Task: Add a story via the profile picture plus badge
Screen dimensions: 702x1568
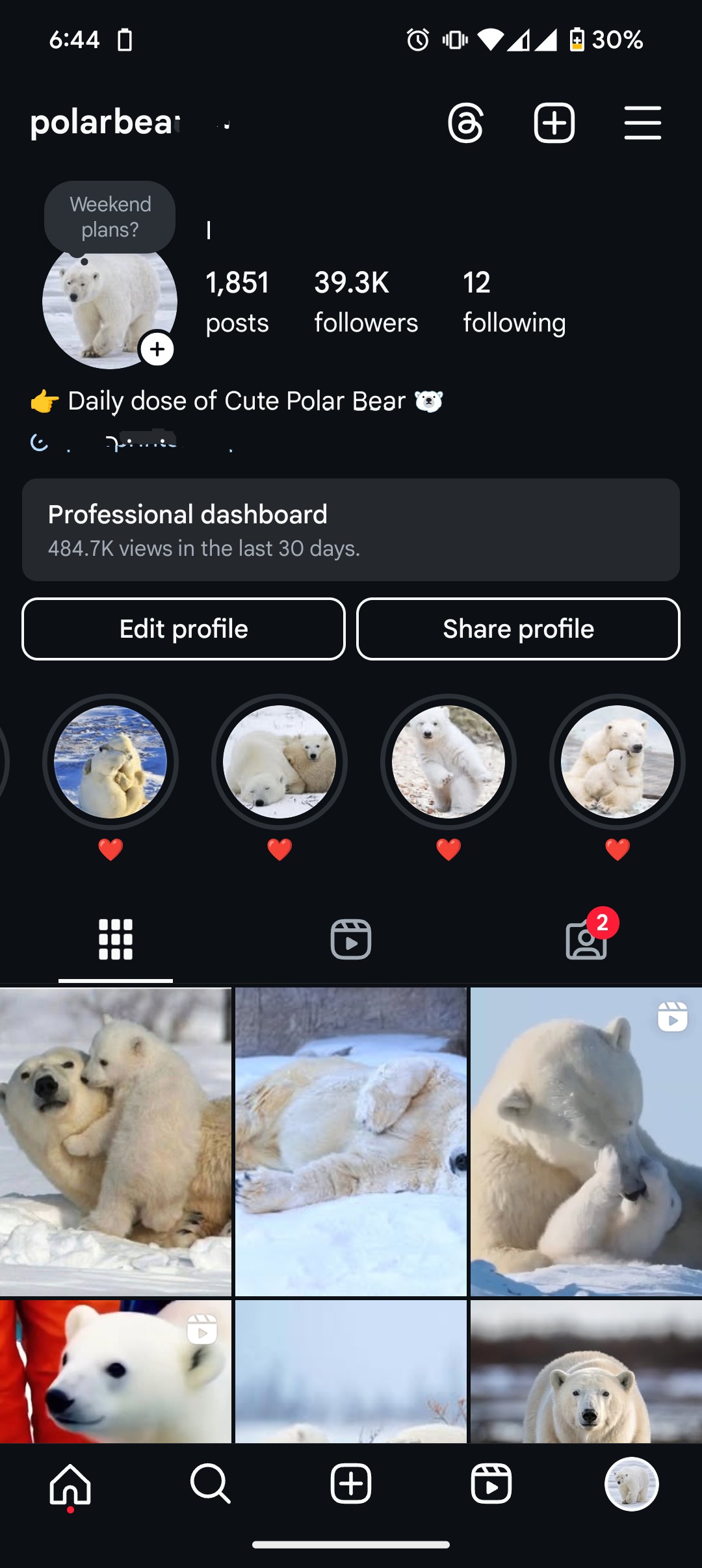Action: (x=157, y=350)
